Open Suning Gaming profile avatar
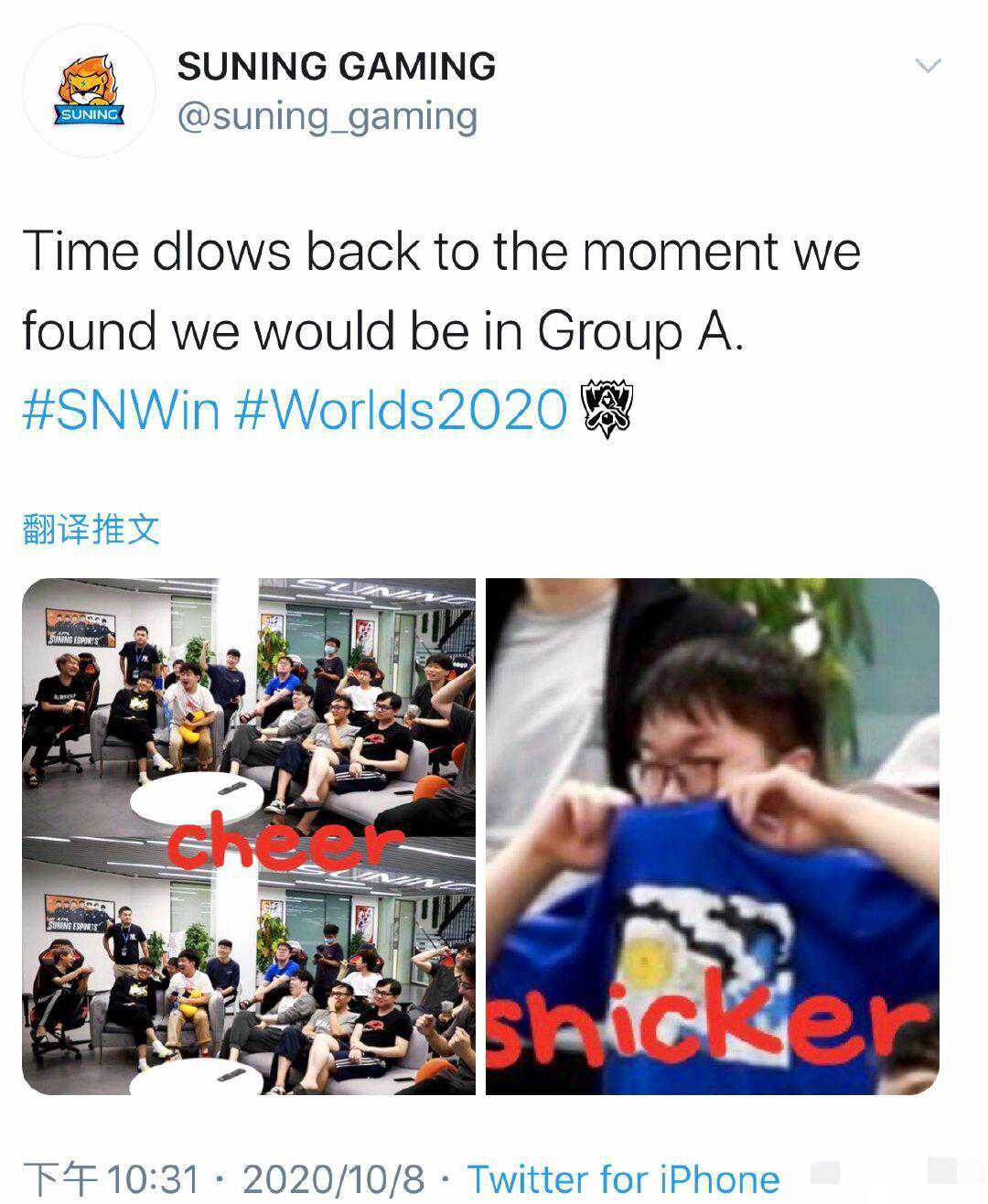988x1204 pixels. pos(89,91)
